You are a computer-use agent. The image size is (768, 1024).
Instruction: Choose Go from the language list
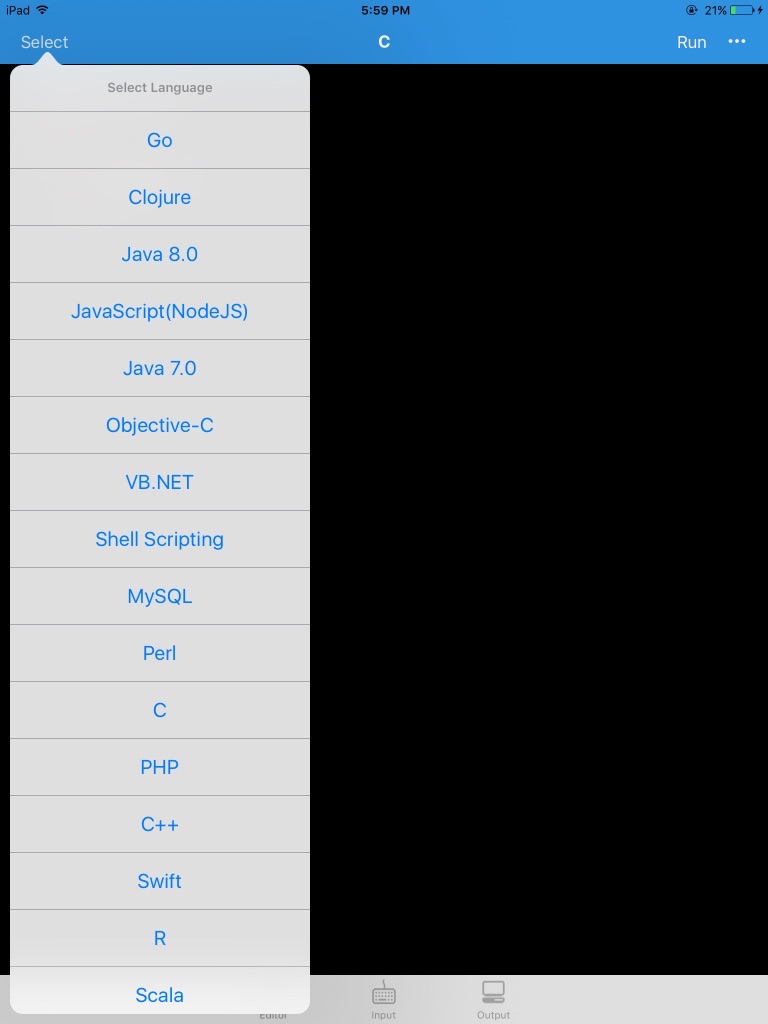point(160,140)
